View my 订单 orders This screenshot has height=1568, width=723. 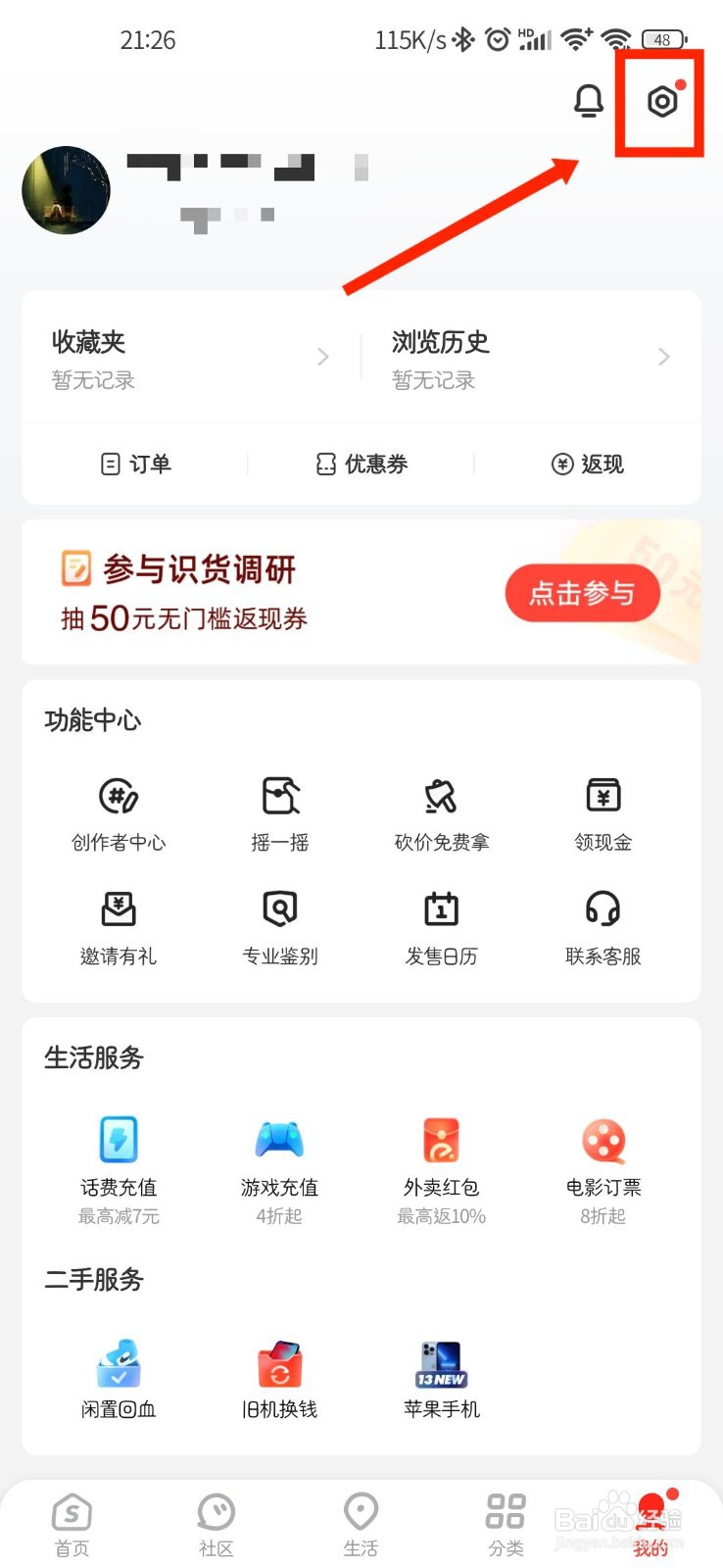click(136, 464)
